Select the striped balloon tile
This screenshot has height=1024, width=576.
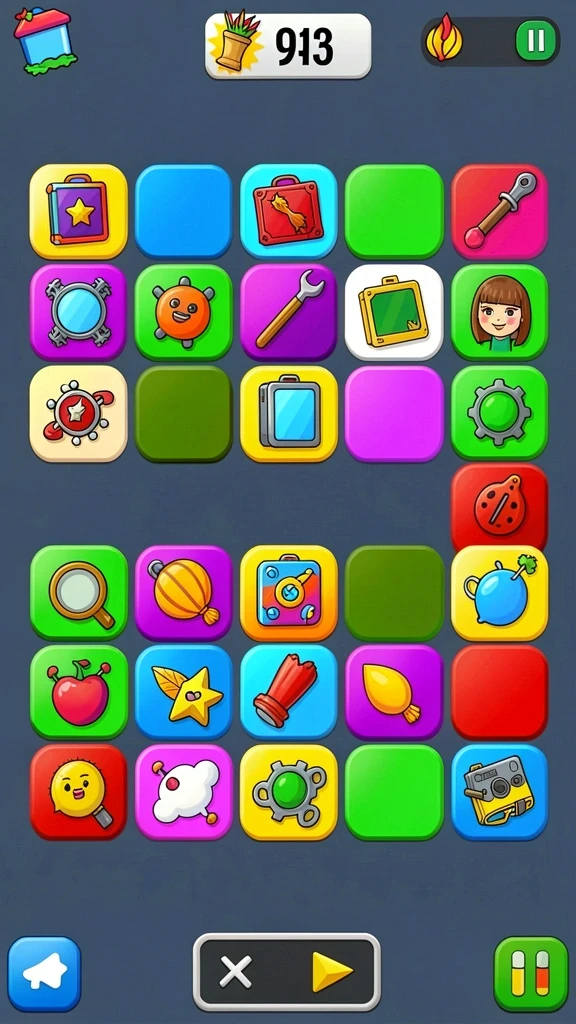click(x=184, y=592)
